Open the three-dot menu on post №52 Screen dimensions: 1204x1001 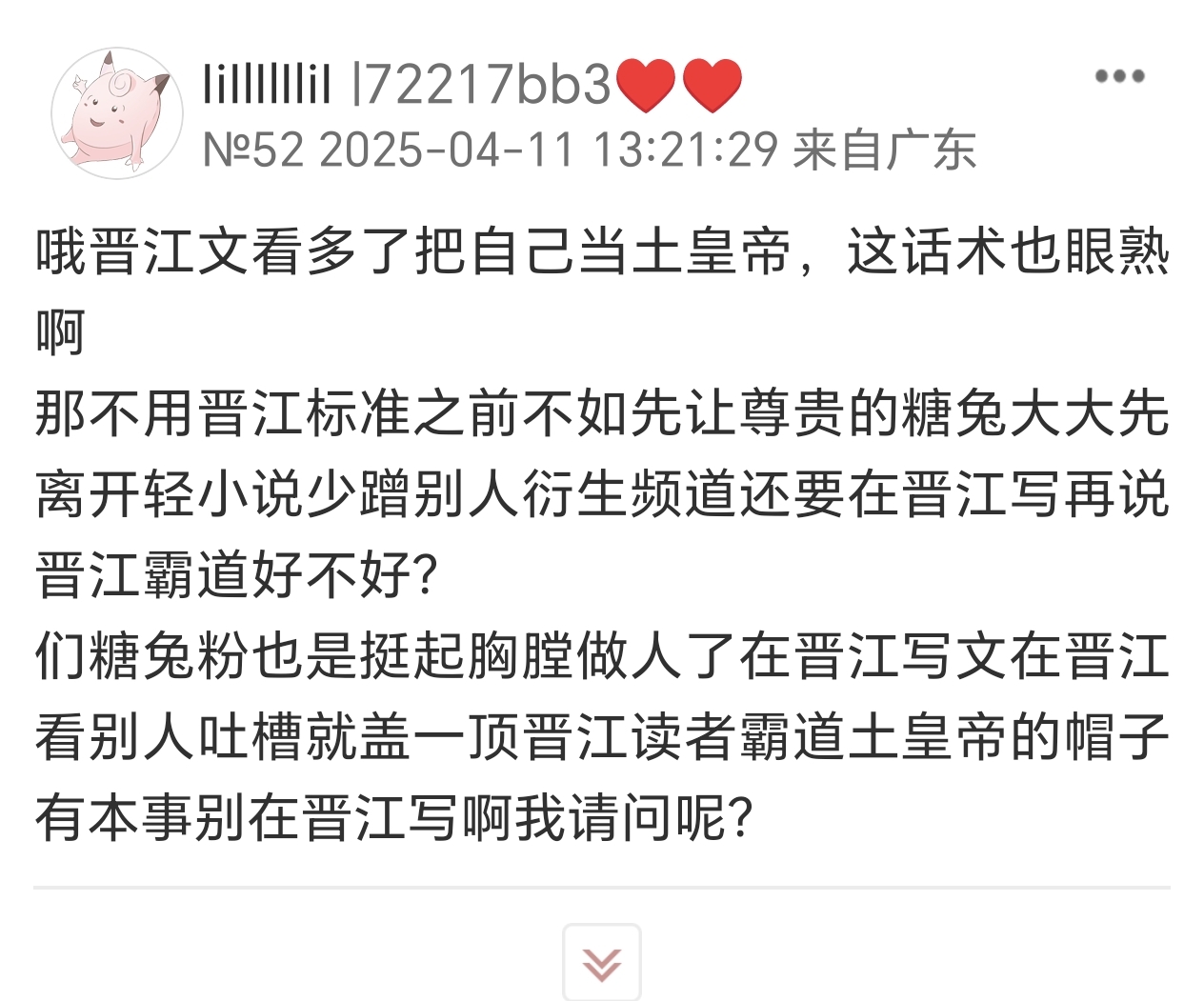coord(1119,76)
